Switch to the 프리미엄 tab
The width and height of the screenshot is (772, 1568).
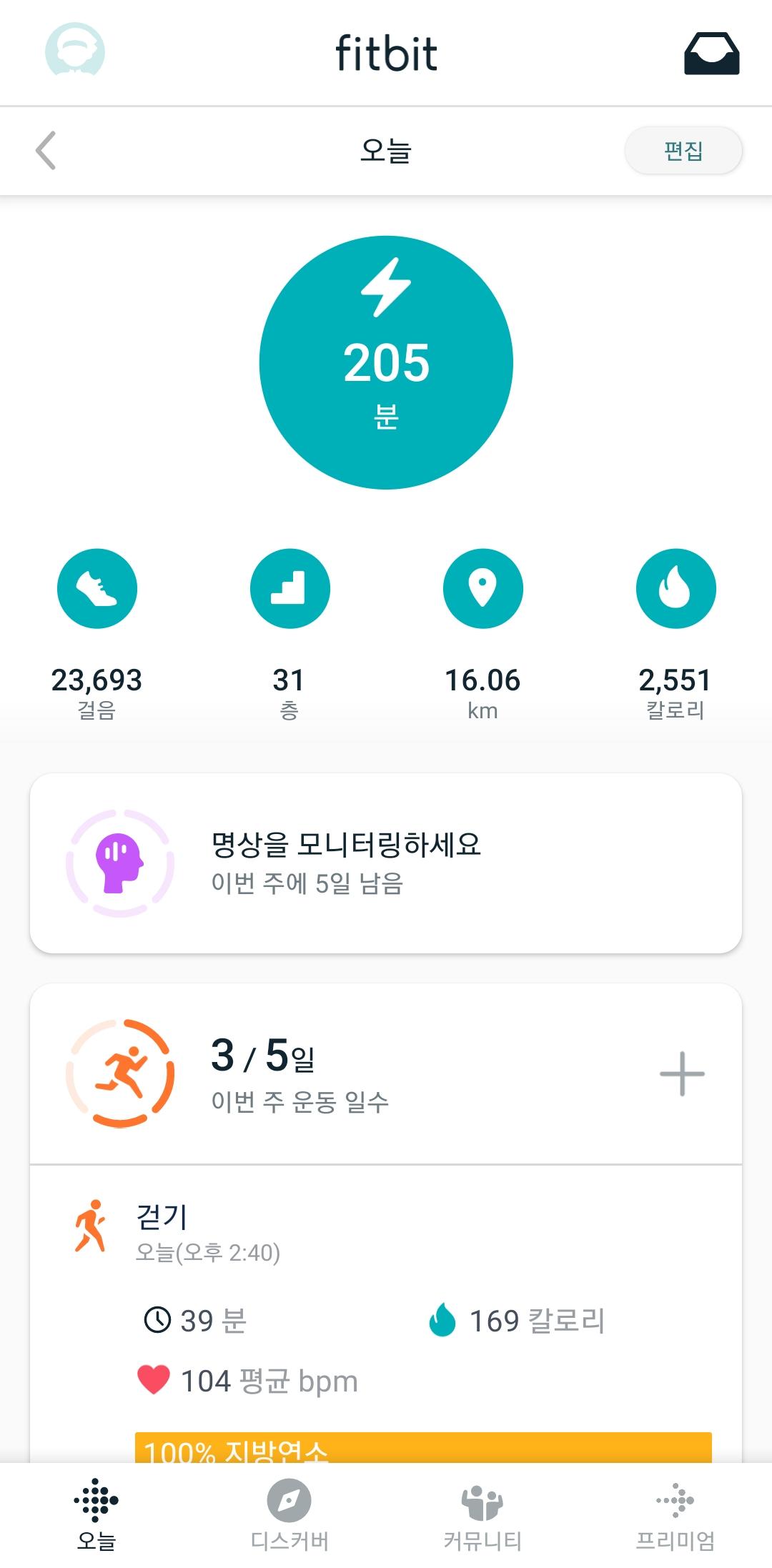pyautogui.click(x=675, y=1514)
